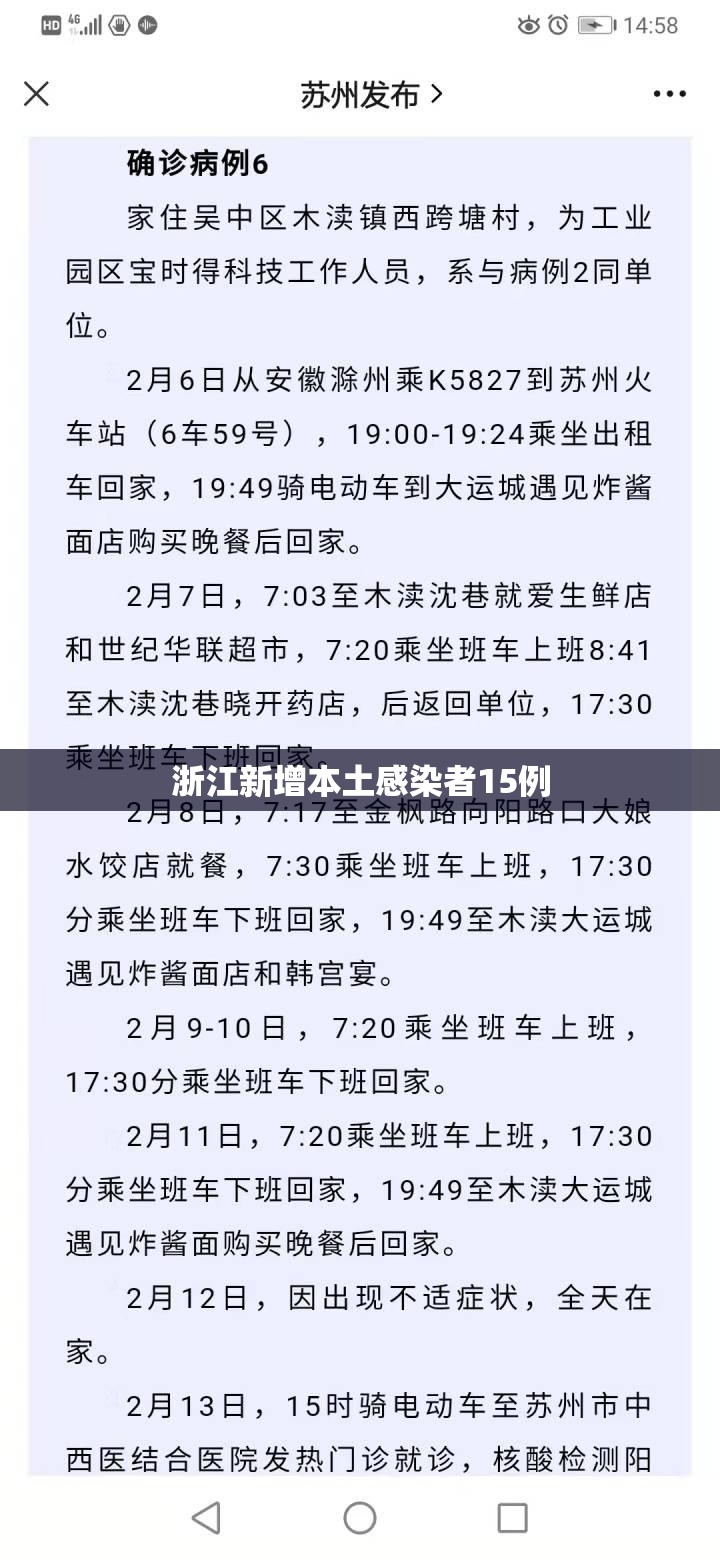Go back using the system back button

(206, 1516)
